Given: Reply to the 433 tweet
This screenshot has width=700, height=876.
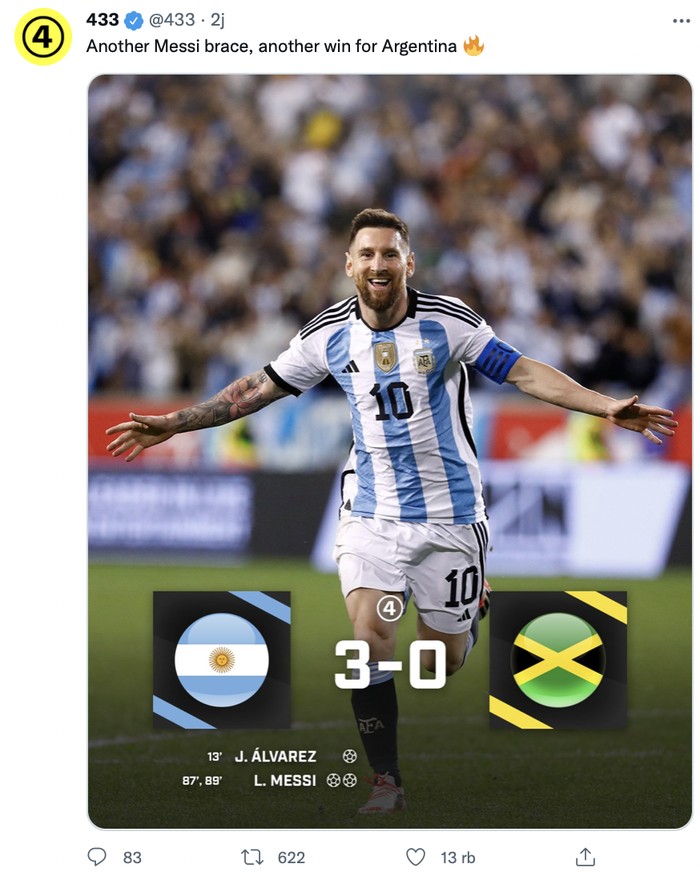Looking at the screenshot, I should (x=98, y=857).
